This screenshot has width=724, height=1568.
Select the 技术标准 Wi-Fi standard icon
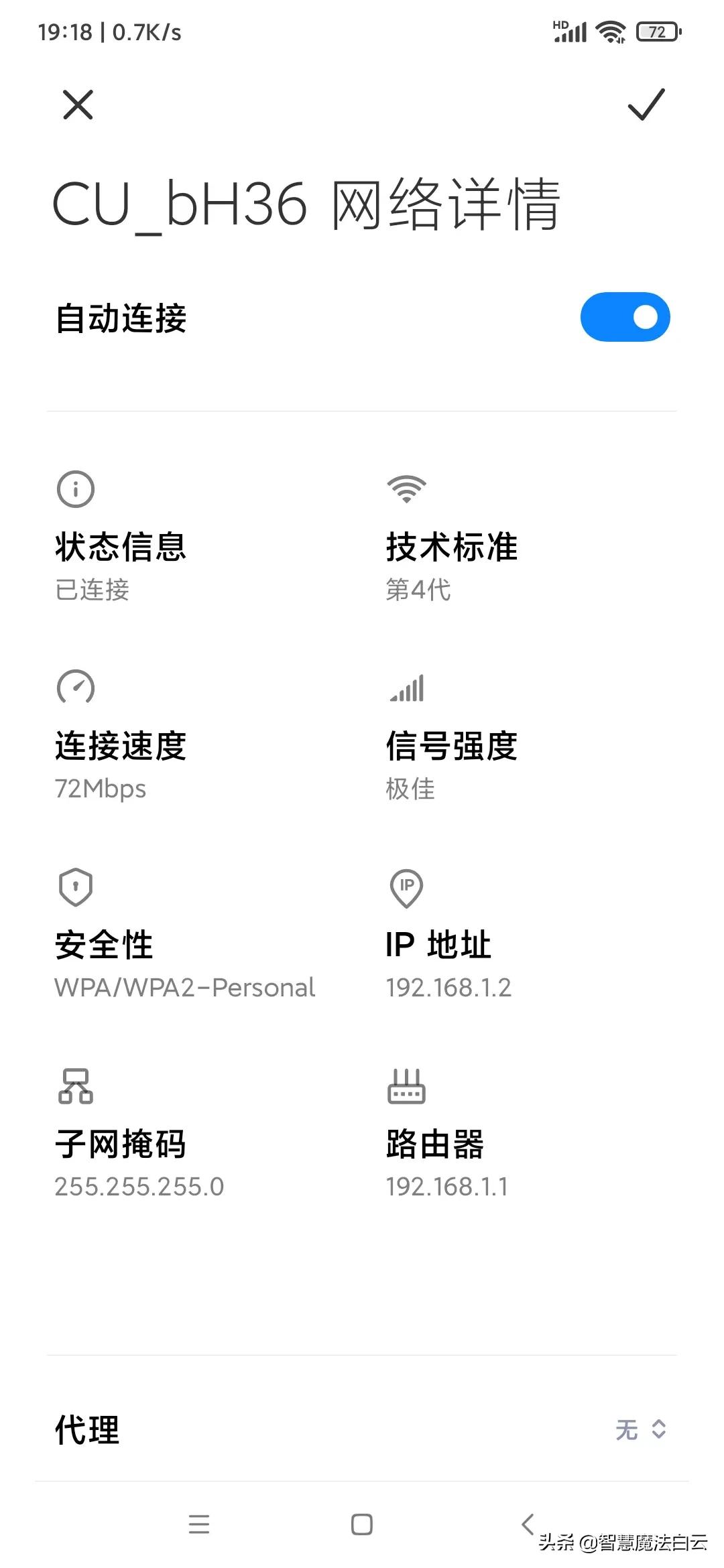click(x=407, y=488)
